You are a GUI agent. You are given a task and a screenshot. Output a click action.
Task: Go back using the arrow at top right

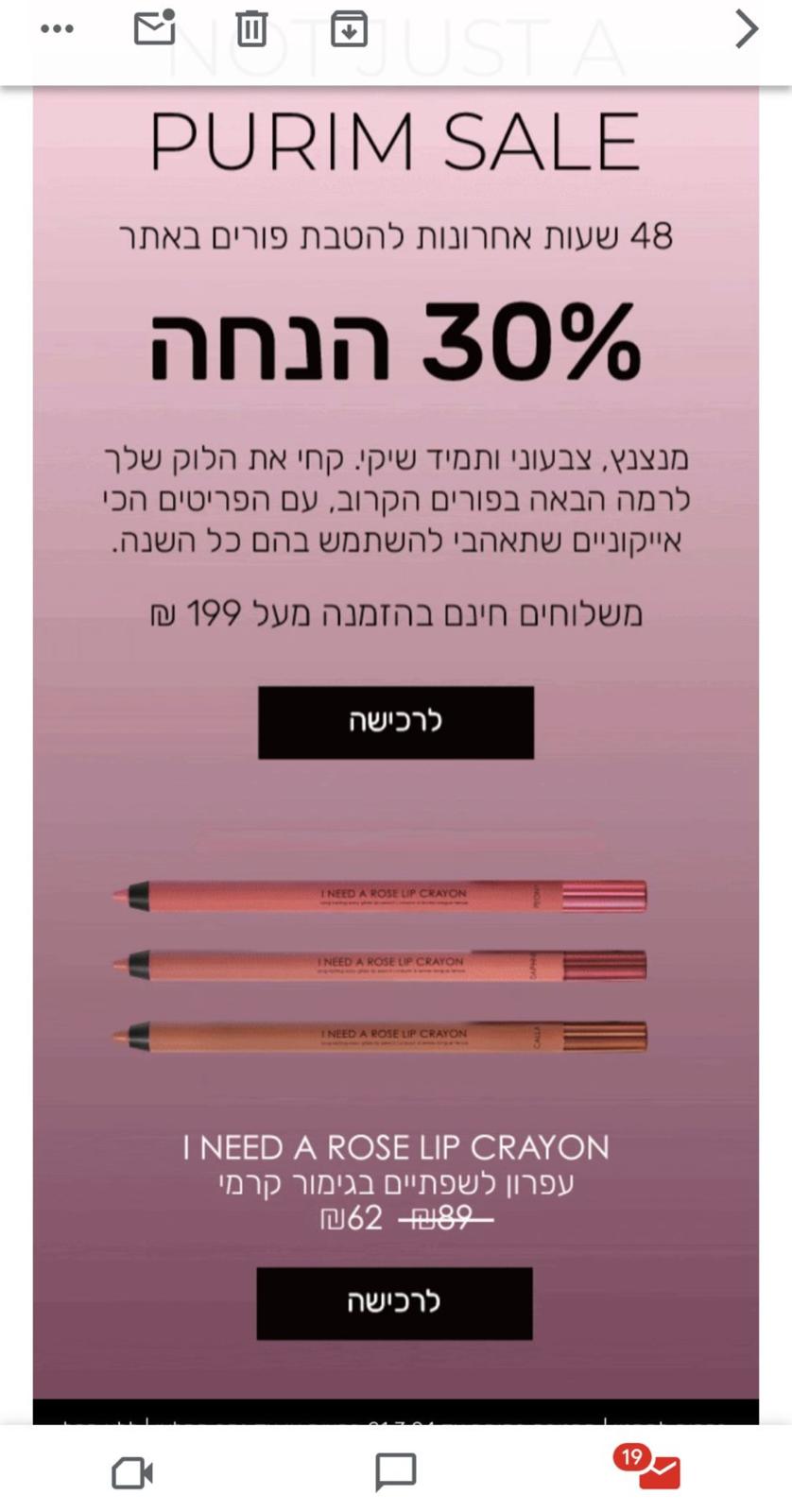point(747,28)
